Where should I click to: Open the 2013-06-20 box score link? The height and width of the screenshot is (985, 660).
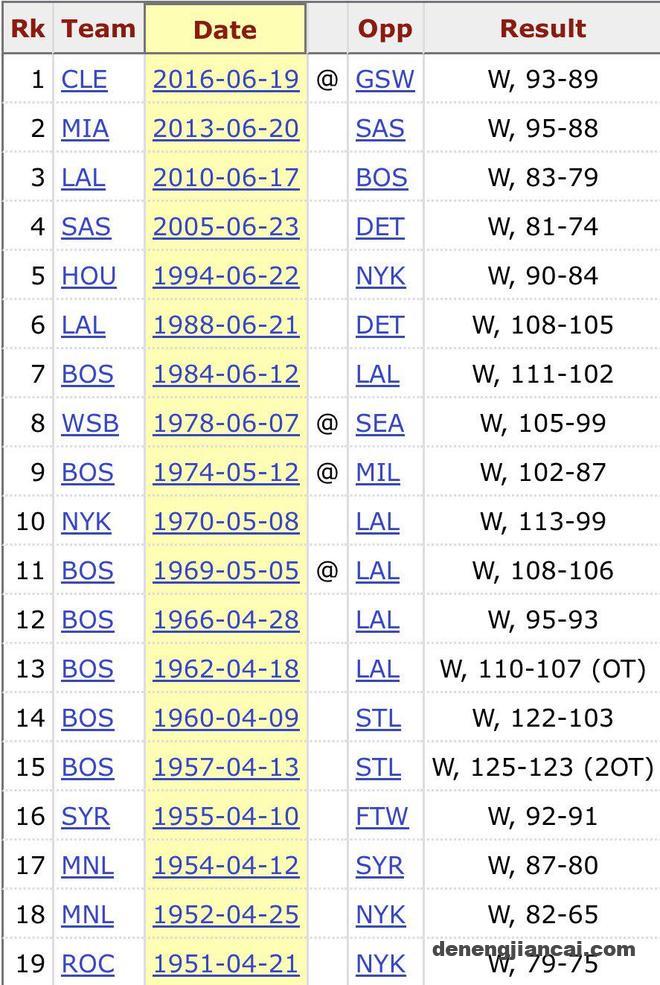225,128
